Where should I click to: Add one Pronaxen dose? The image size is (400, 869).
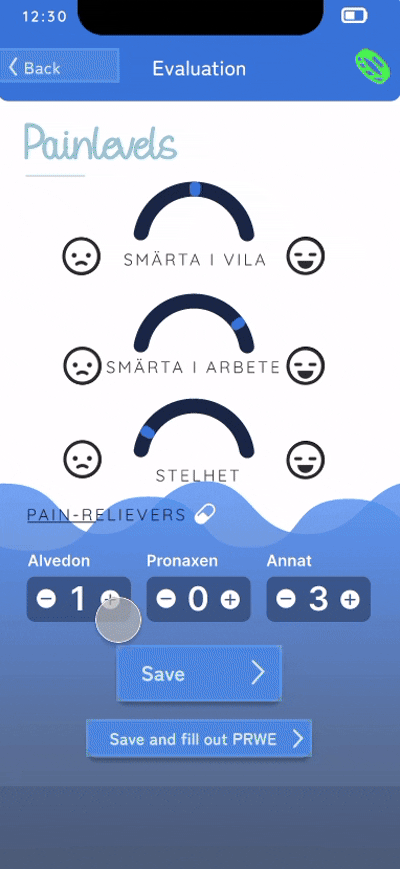[230, 599]
